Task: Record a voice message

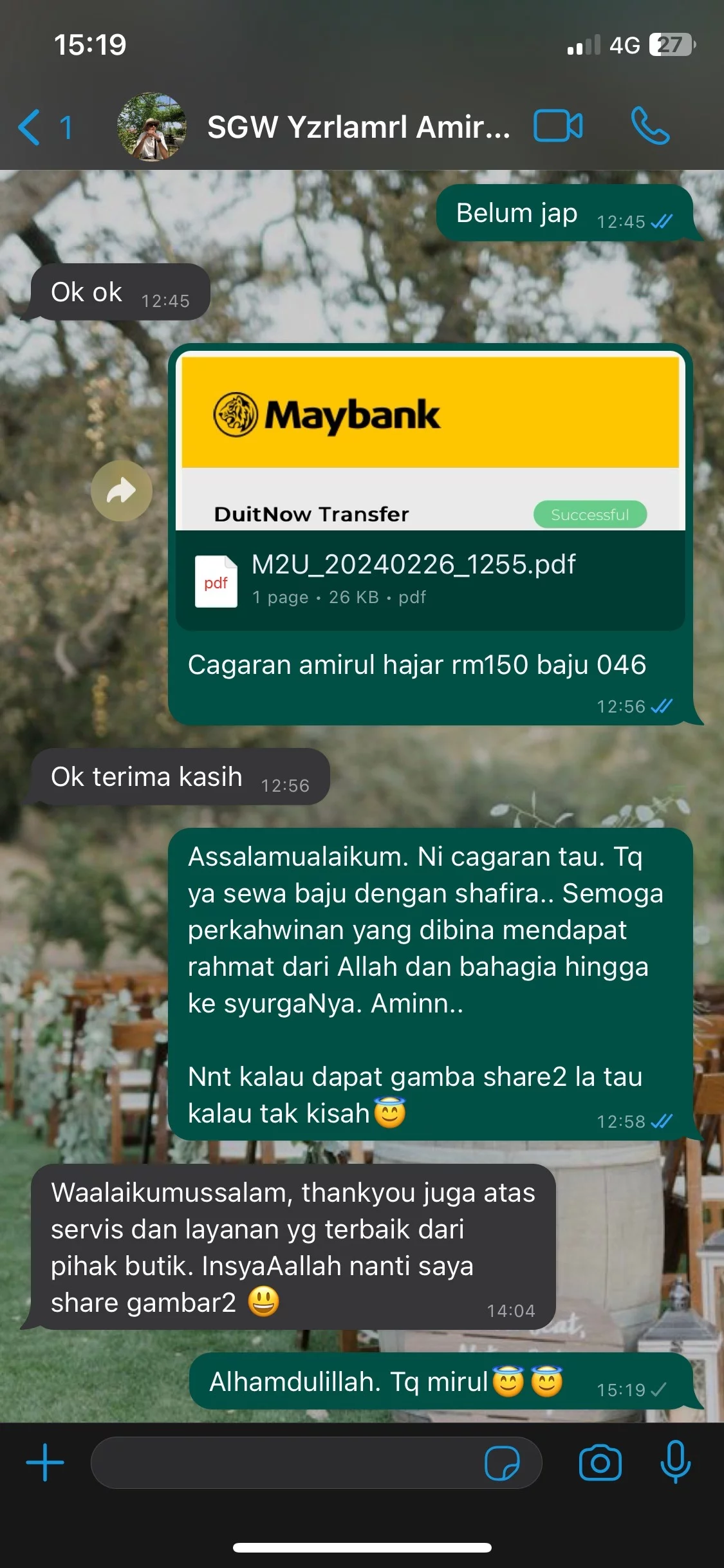Action: point(675,1462)
